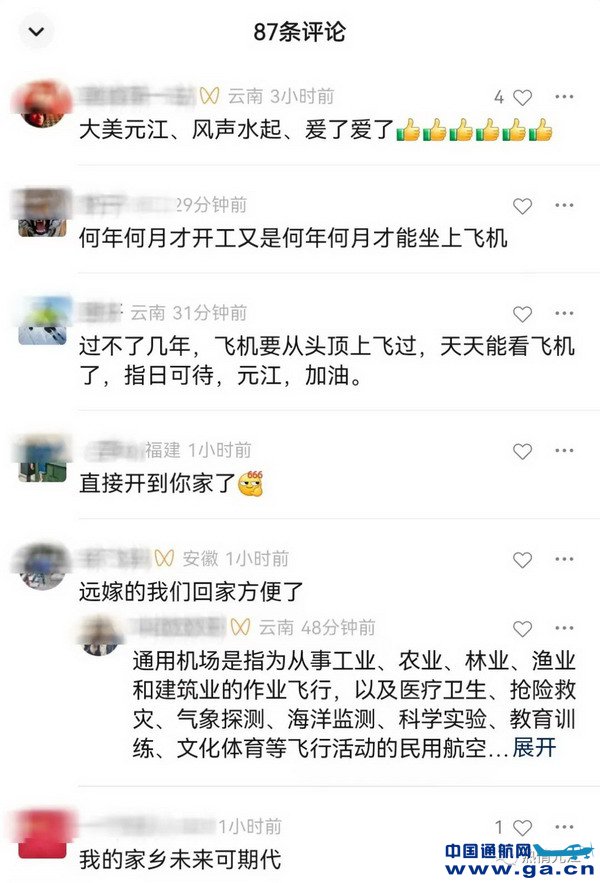Viewport: 600px width, 883px height.
Task: Collapse the 87条评论 comments panel
Action: [x=37, y=32]
